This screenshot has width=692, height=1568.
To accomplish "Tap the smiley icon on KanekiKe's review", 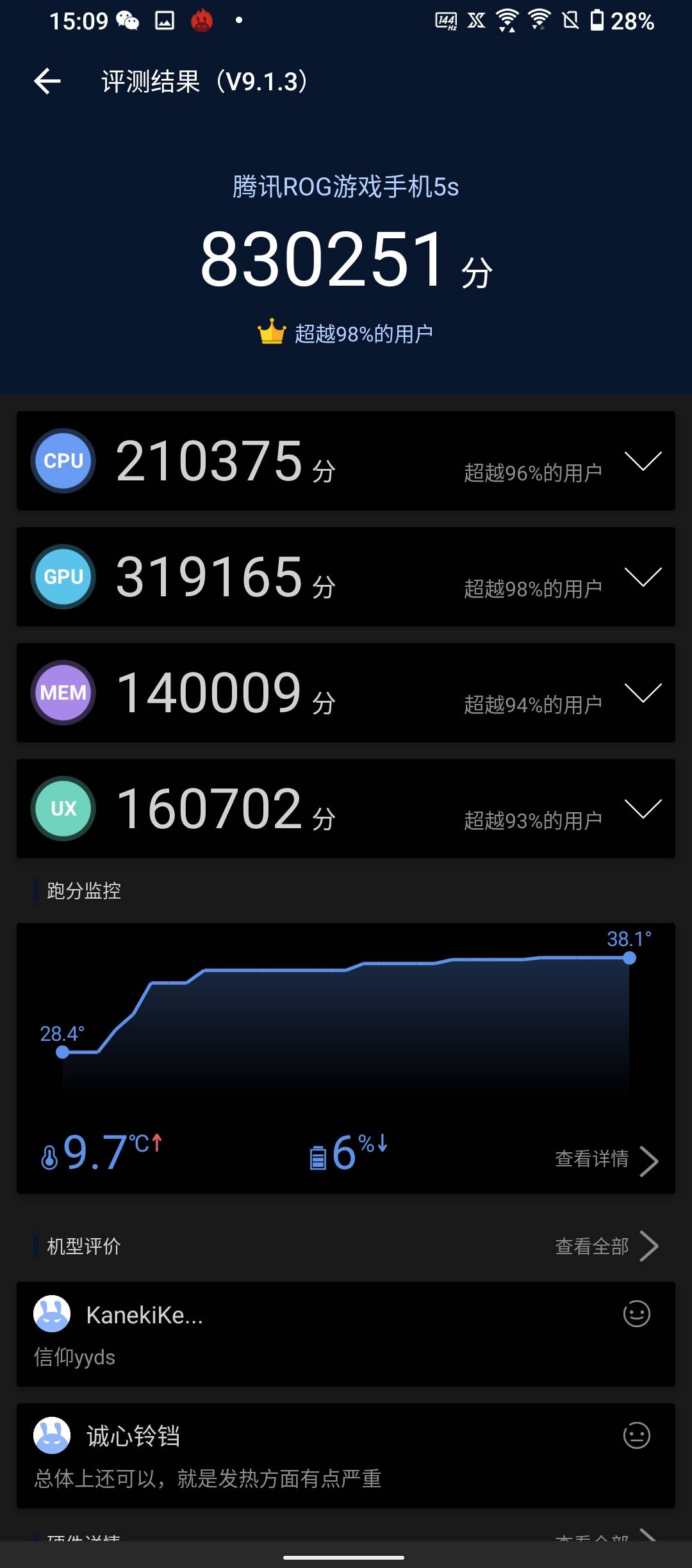I will pyautogui.click(x=636, y=1314).
